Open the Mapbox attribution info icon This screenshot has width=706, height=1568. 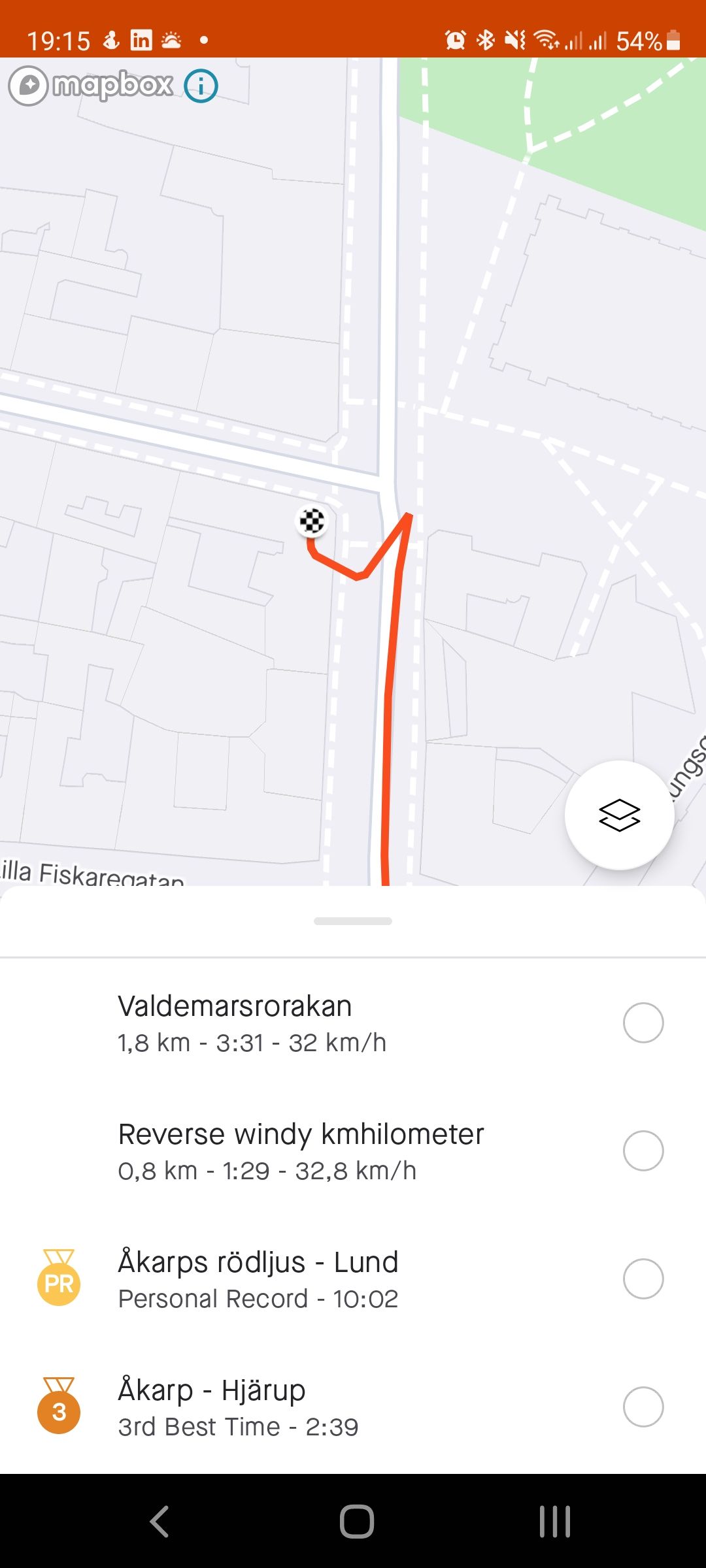(201, 86)
